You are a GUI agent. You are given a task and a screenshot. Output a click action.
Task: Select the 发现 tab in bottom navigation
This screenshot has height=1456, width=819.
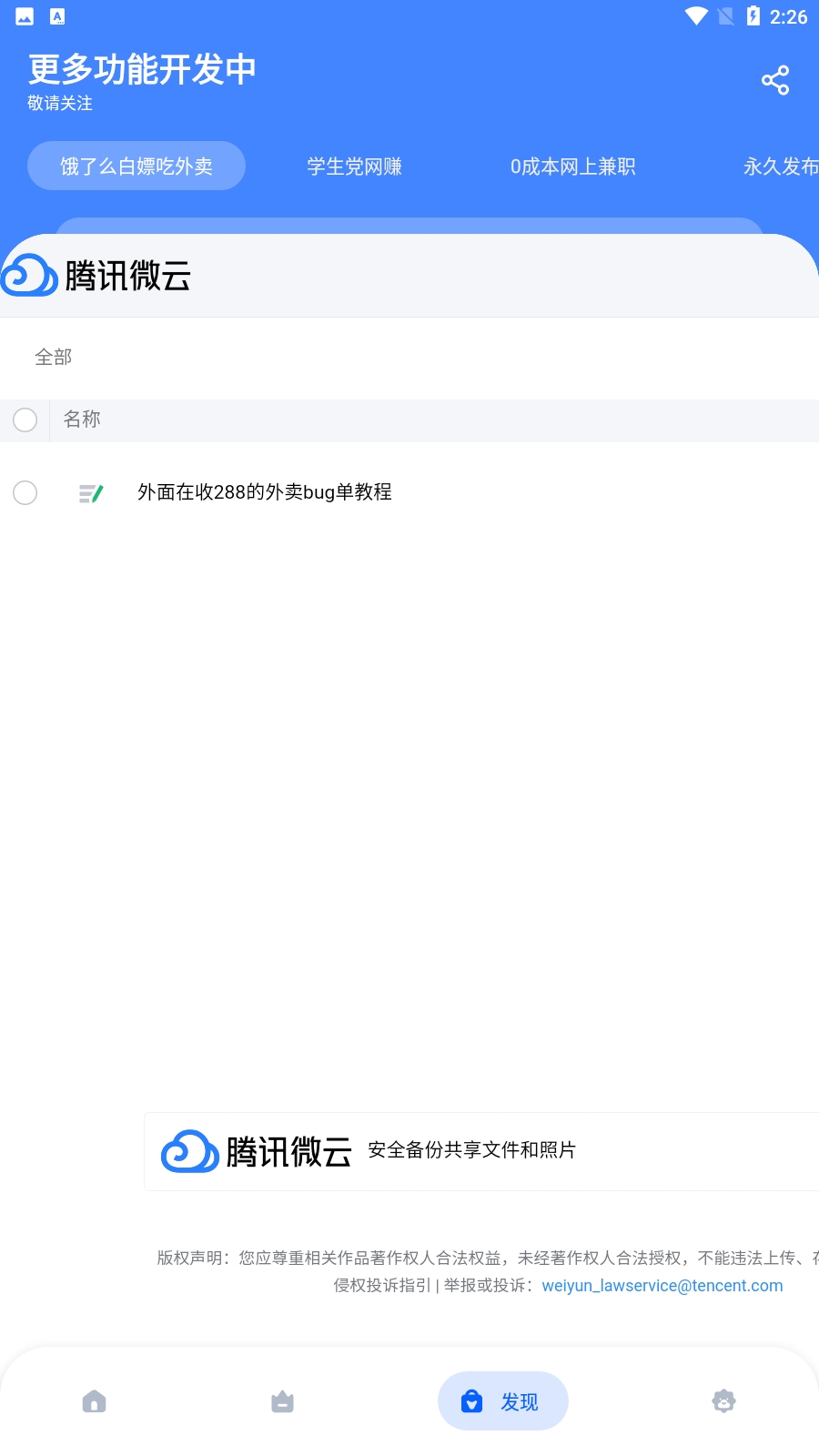click(x=503, y=1401)
